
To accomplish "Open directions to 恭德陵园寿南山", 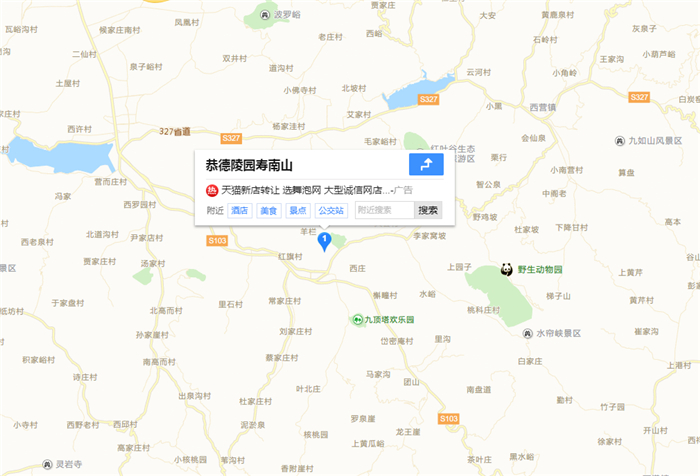I will tap(426, 166).
